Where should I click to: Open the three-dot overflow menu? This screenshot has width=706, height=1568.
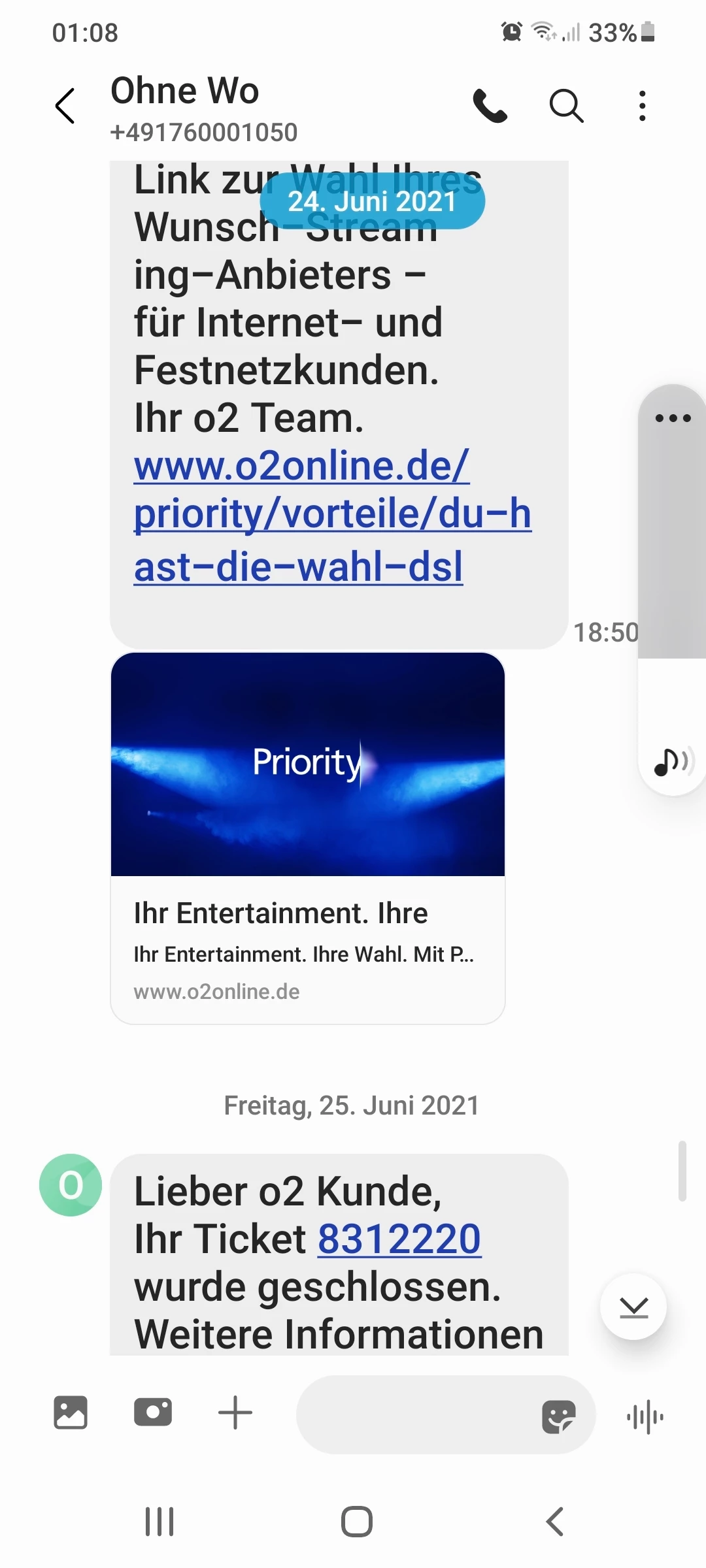tap(643, 106)
